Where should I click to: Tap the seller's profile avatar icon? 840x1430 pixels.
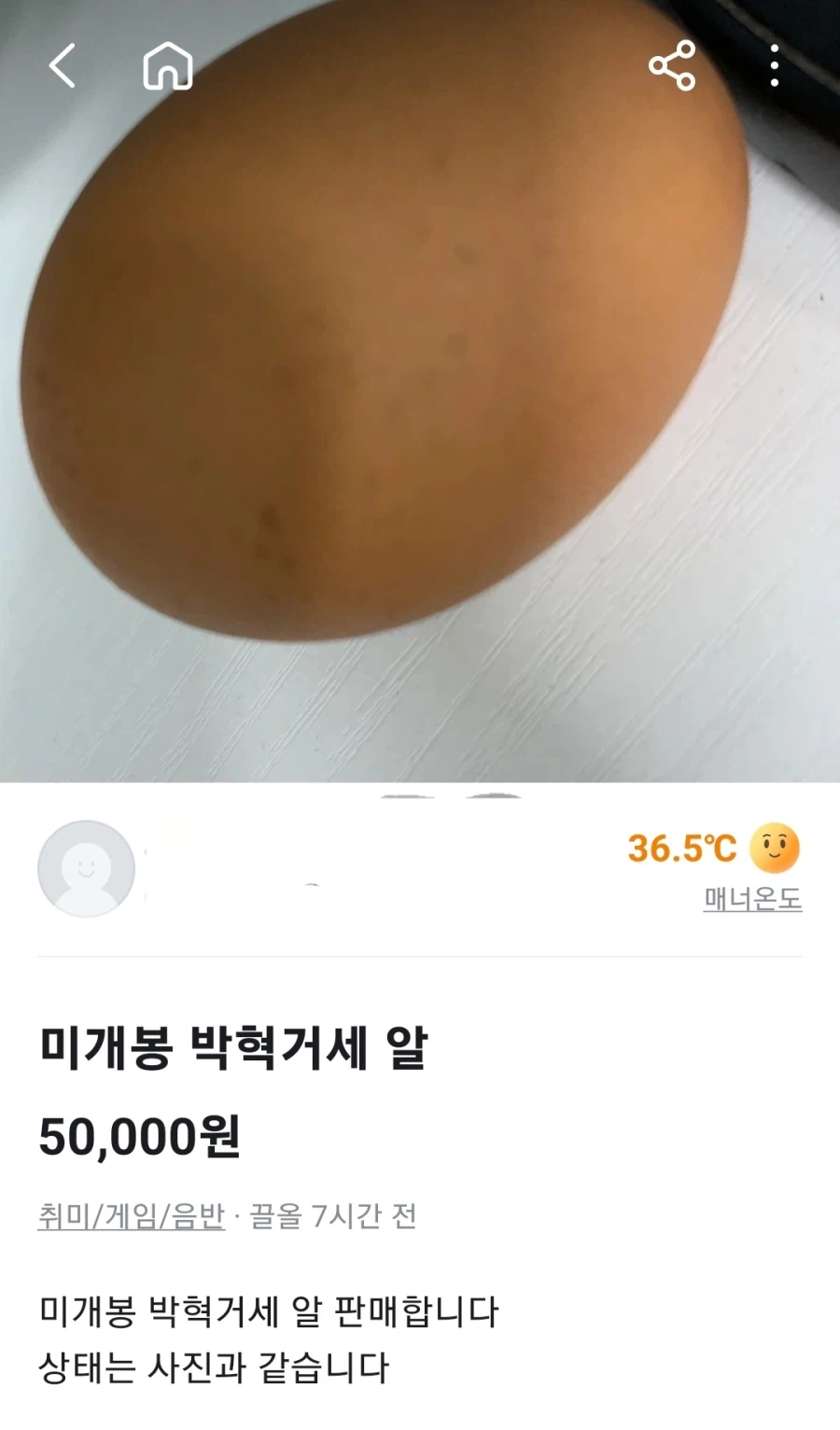tap(85, 867)
